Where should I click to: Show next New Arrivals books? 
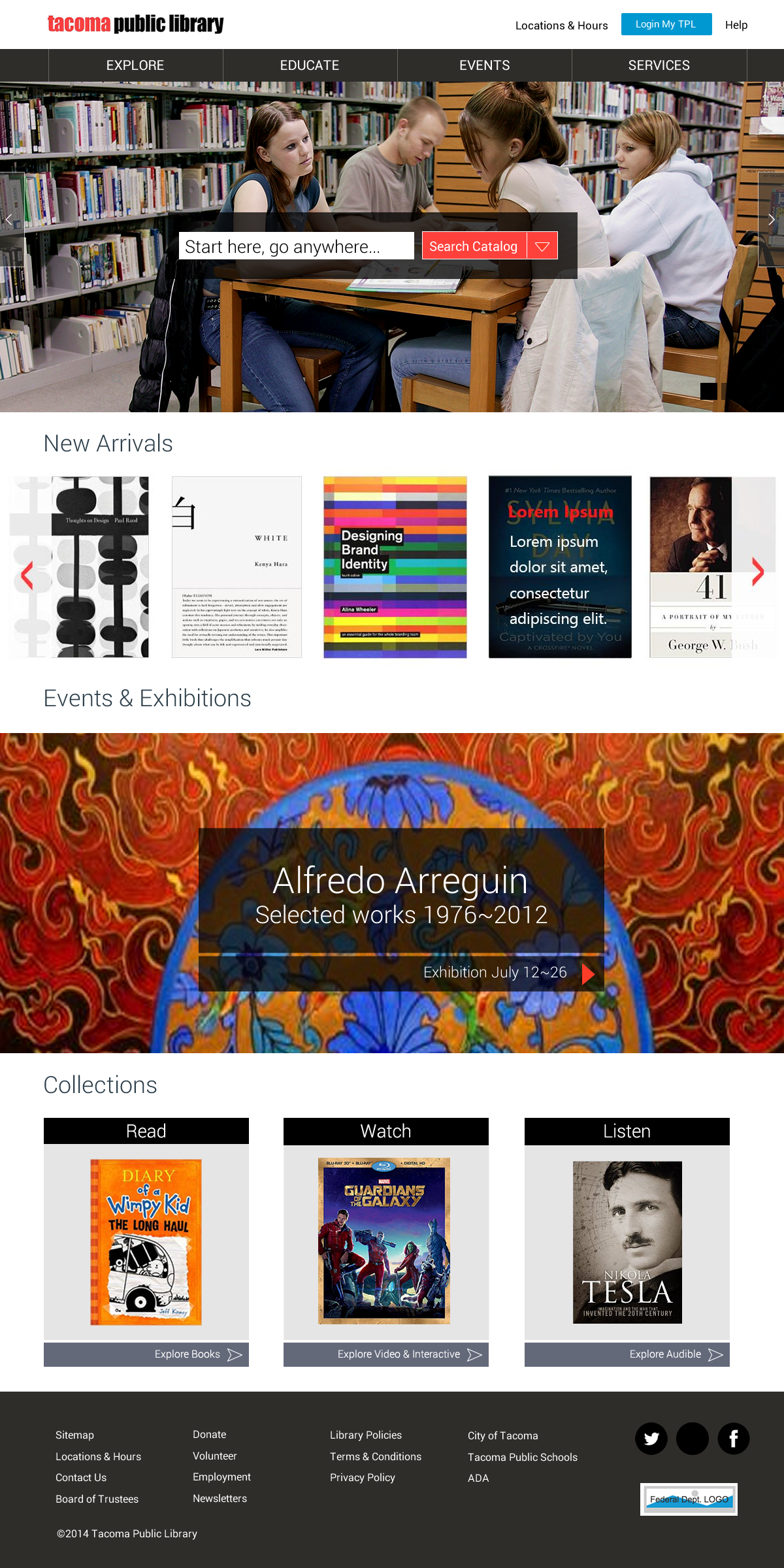[758, 572]
